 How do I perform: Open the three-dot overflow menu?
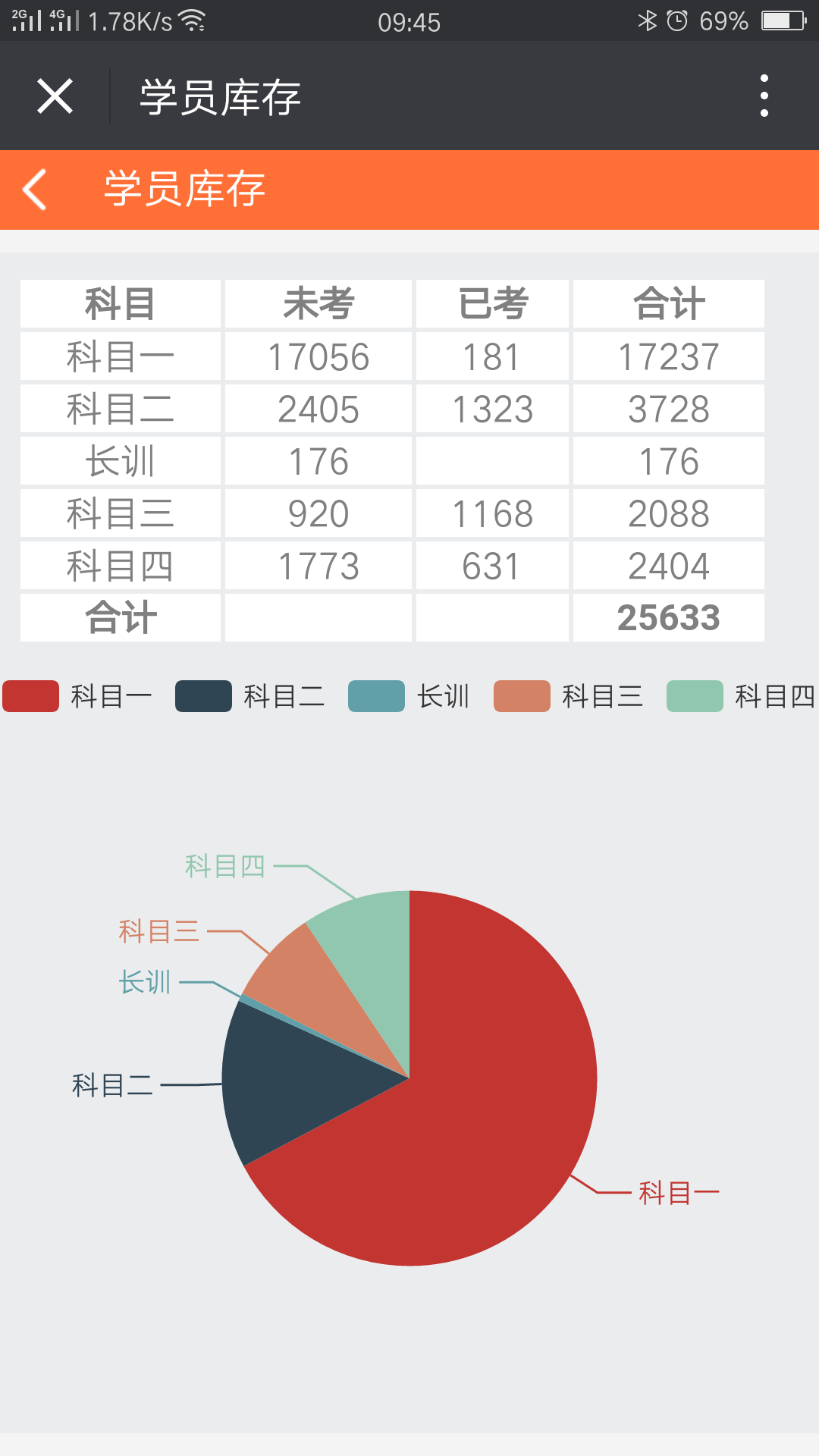point(764,96)
